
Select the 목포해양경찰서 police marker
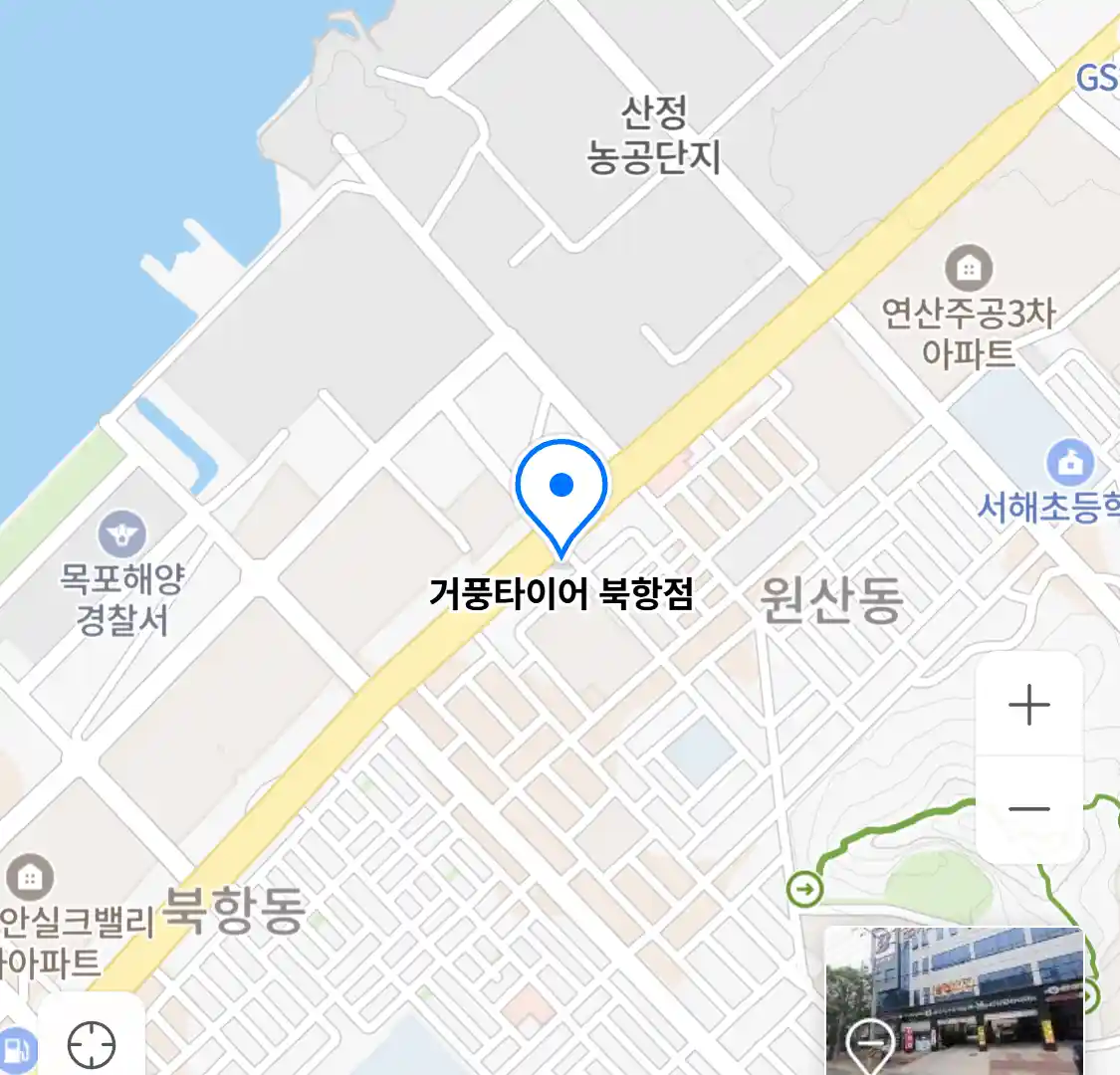[122, 535]
